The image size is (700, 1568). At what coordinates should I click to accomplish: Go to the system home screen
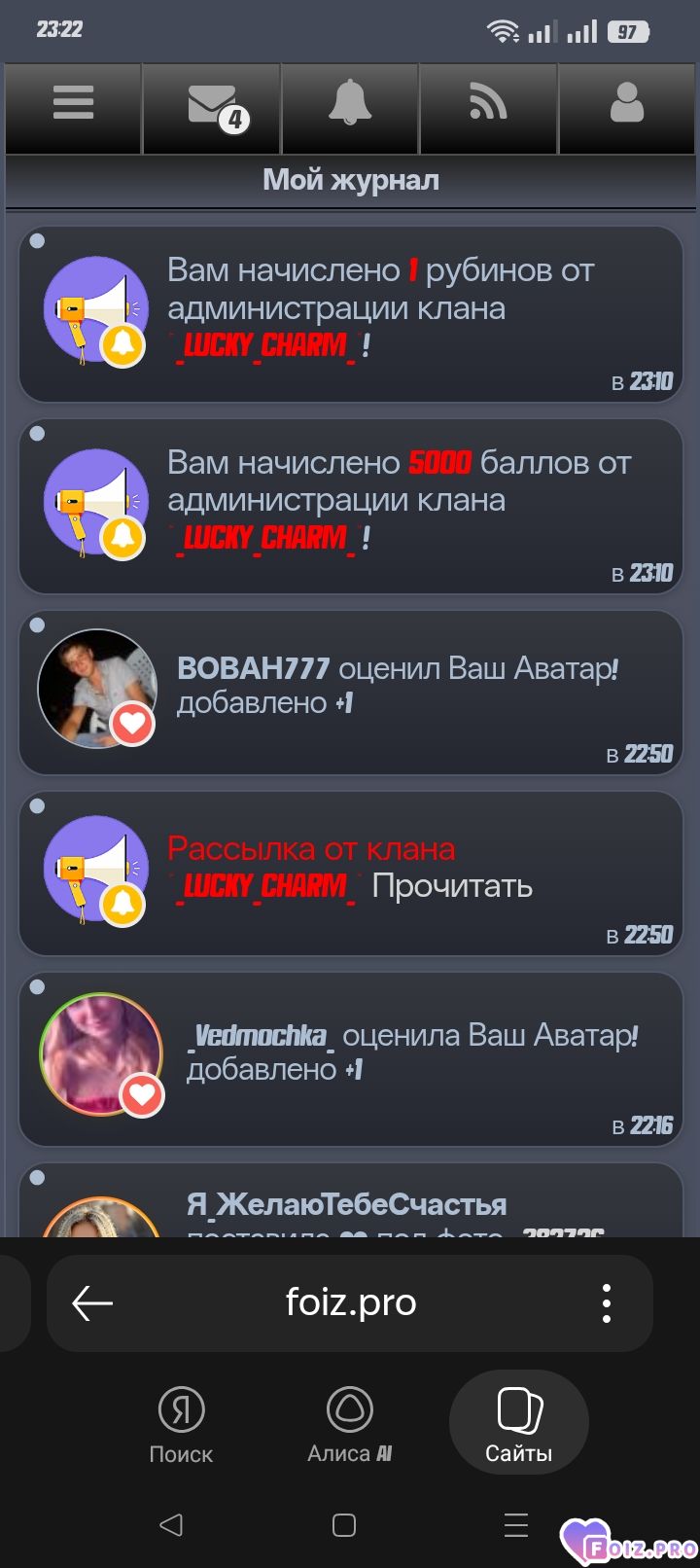point(344,1524)
